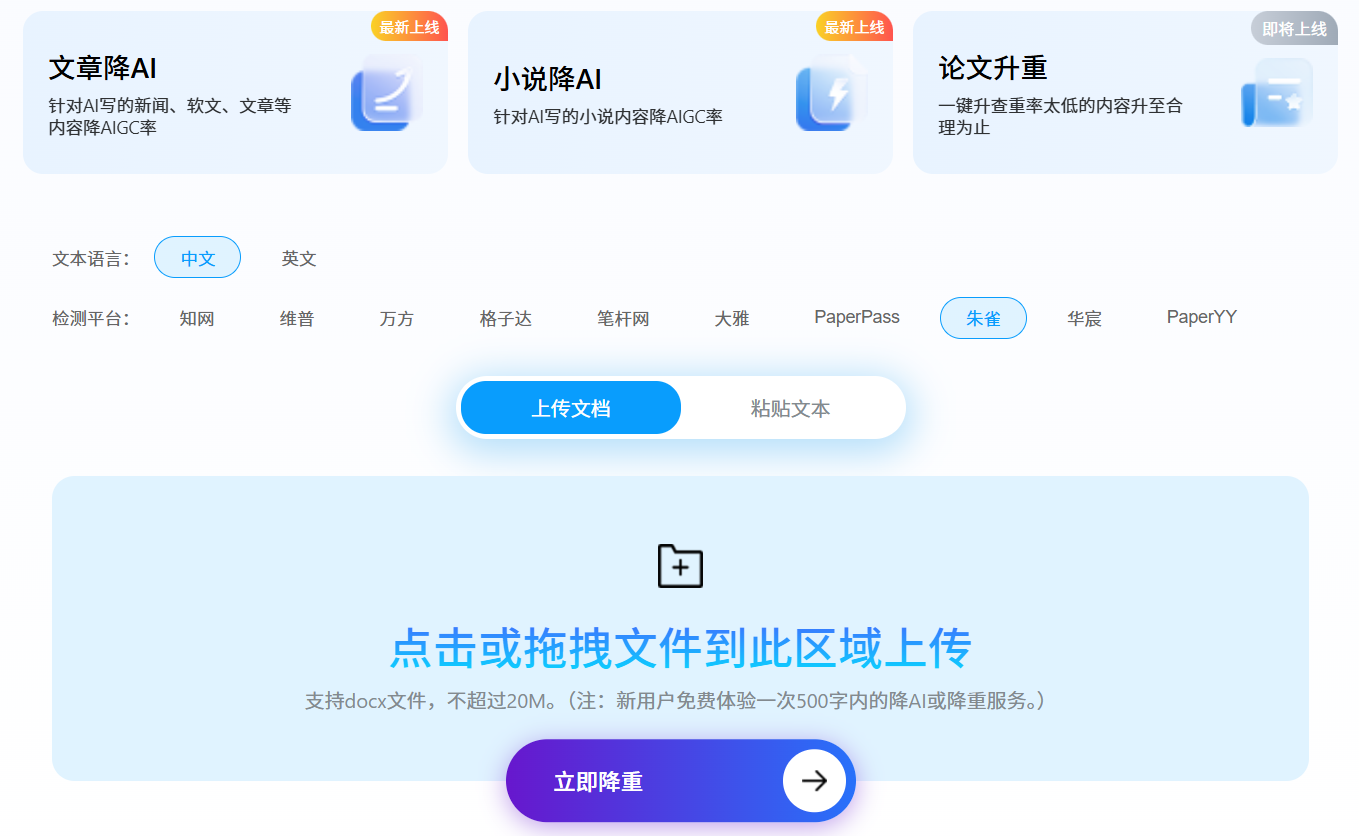
Task: Choose 万方 detection platform
Action: (x=397, y=319)
